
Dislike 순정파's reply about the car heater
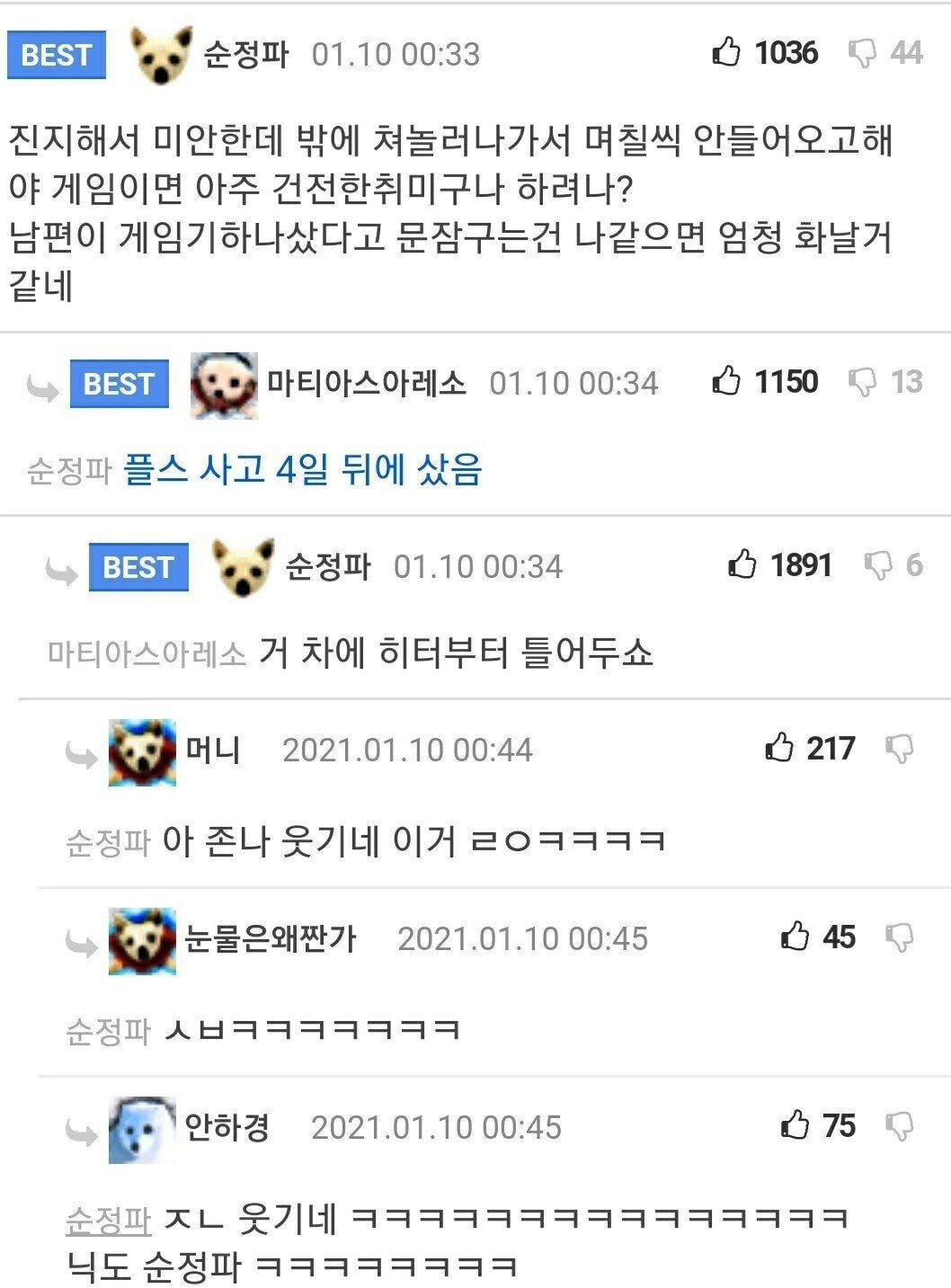[x=877, y=565]
